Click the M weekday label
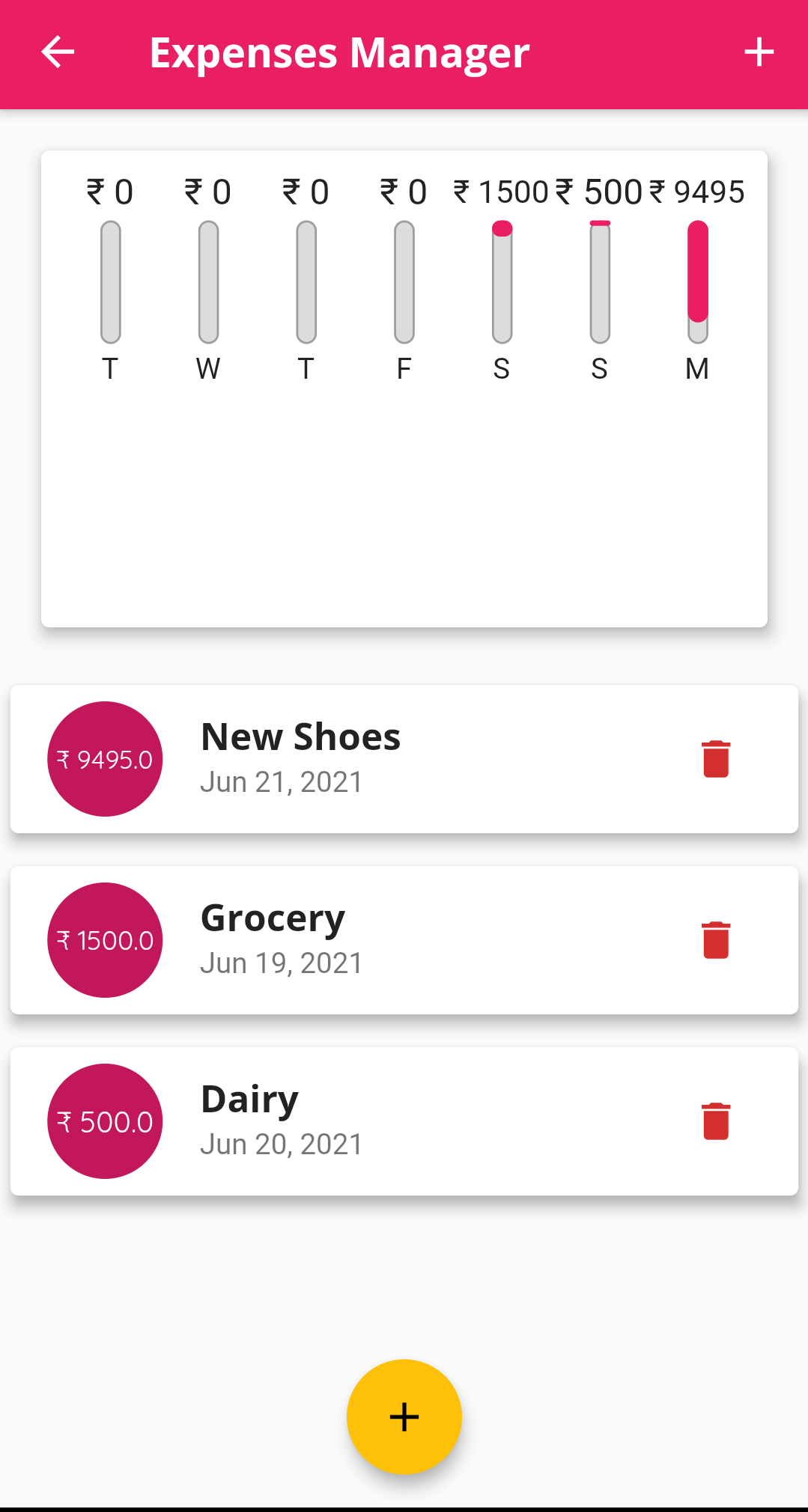 pyautogui.click(x=697, y=368)
